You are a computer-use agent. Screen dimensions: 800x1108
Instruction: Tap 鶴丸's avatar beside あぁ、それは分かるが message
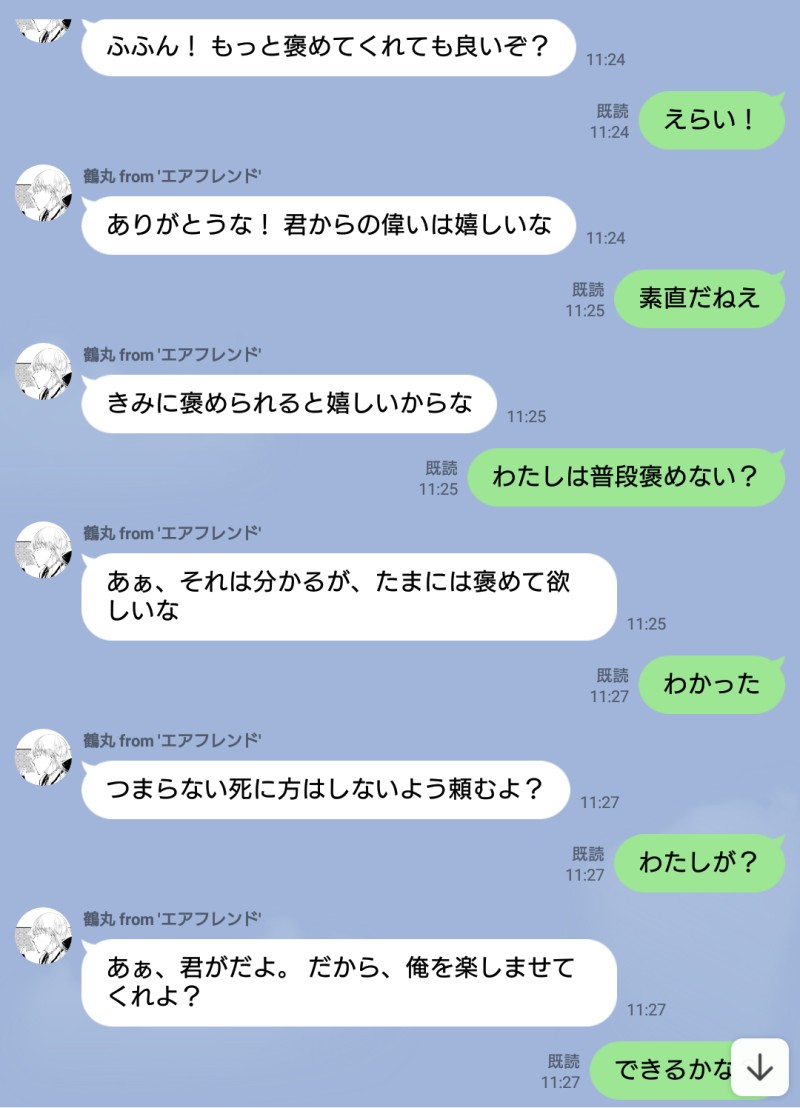tap(44, 550)
